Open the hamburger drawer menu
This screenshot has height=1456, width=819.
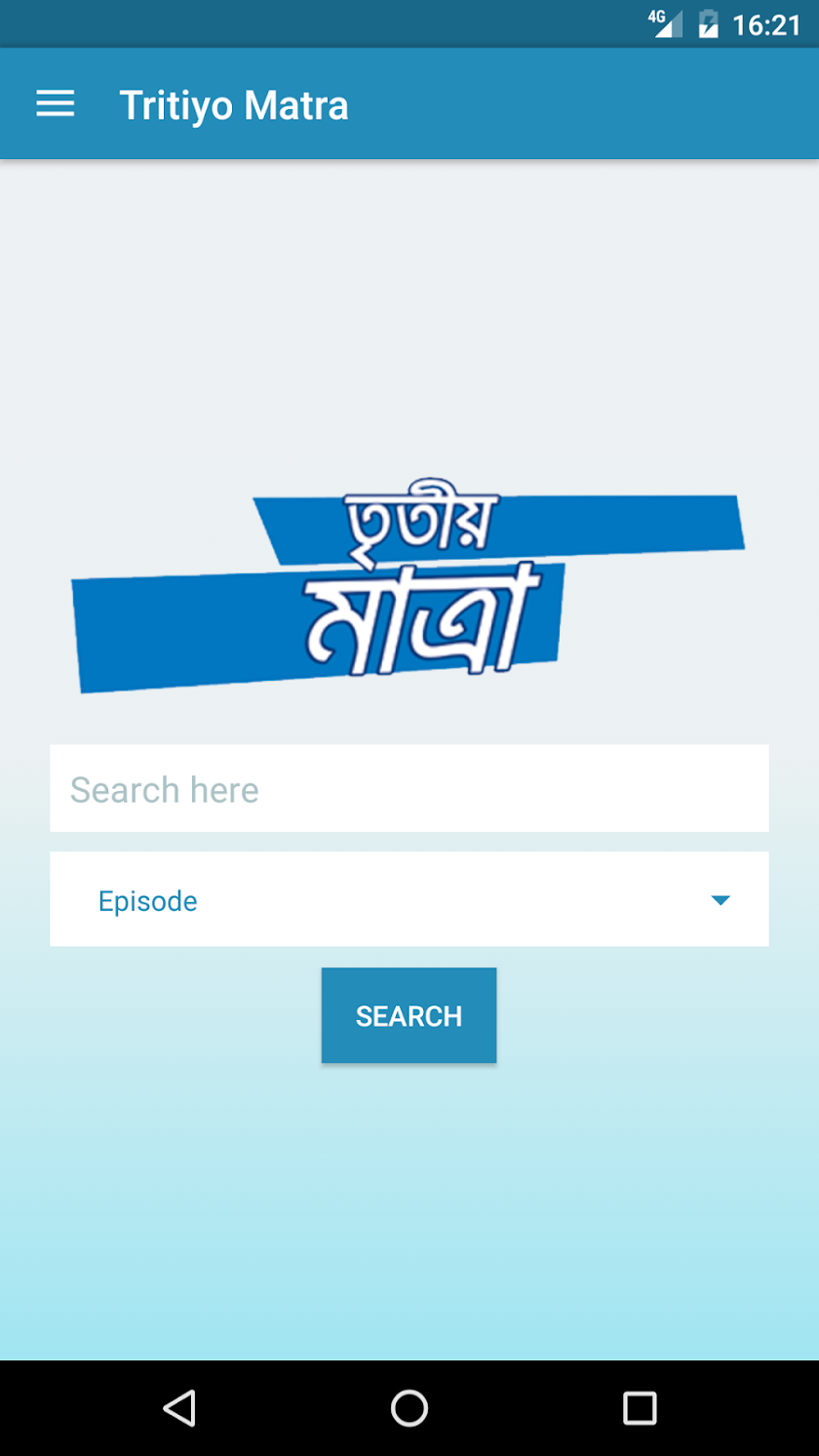coord(56,104)
